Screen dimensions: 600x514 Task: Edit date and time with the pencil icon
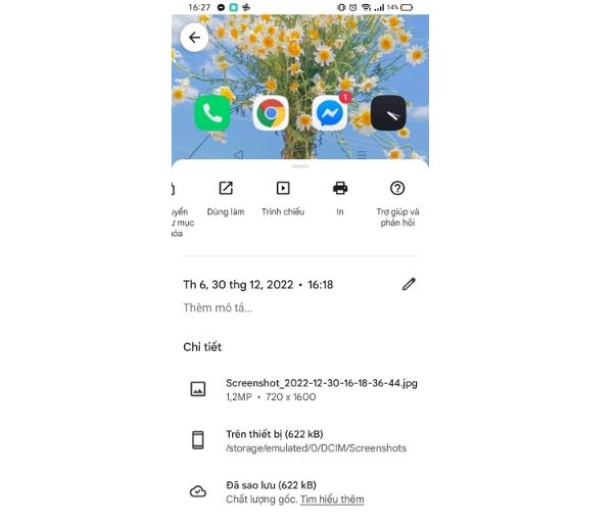pyautogui.click(x=408, y=284)
